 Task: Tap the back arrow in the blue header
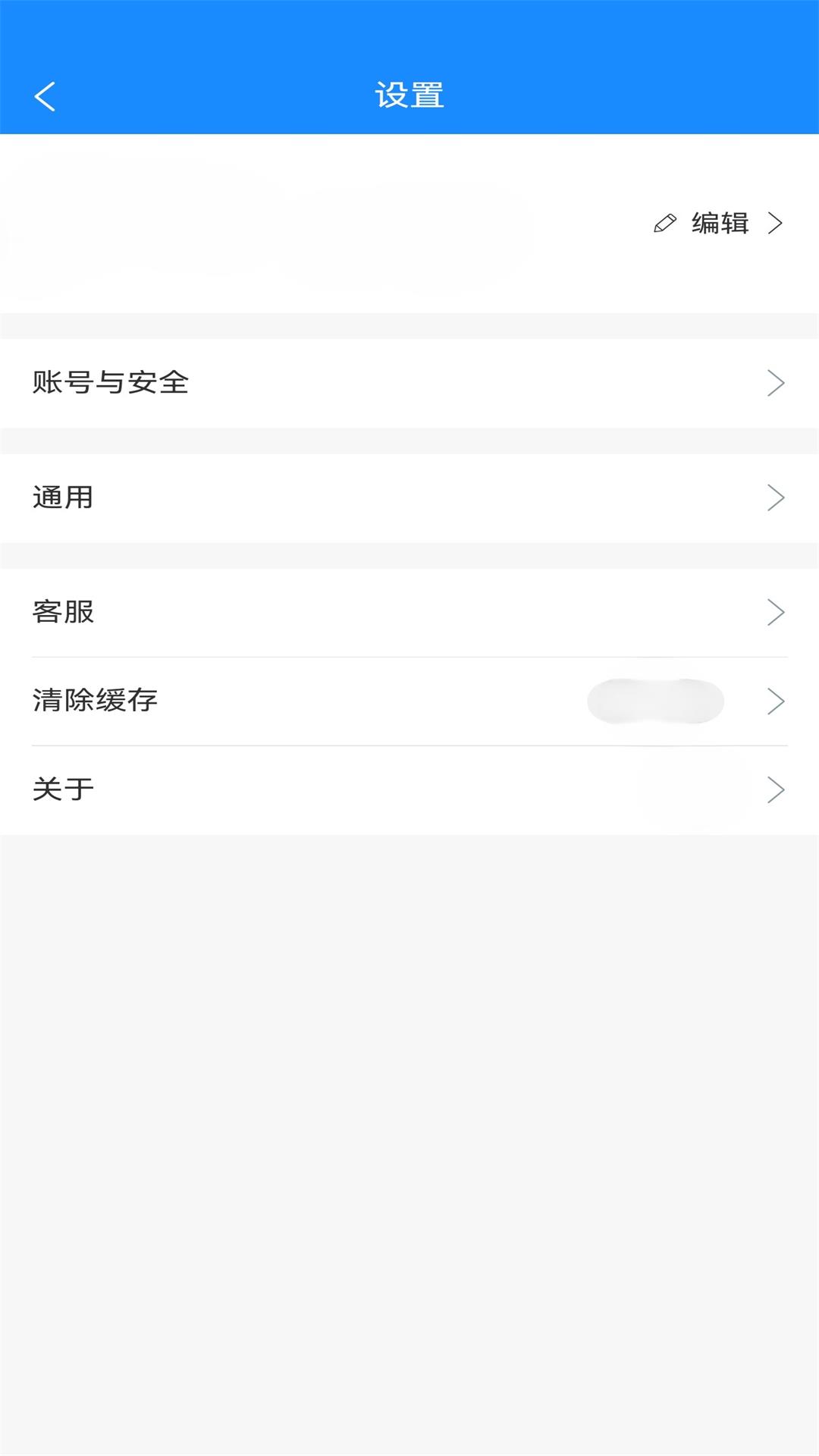click(x=43, y=96)
